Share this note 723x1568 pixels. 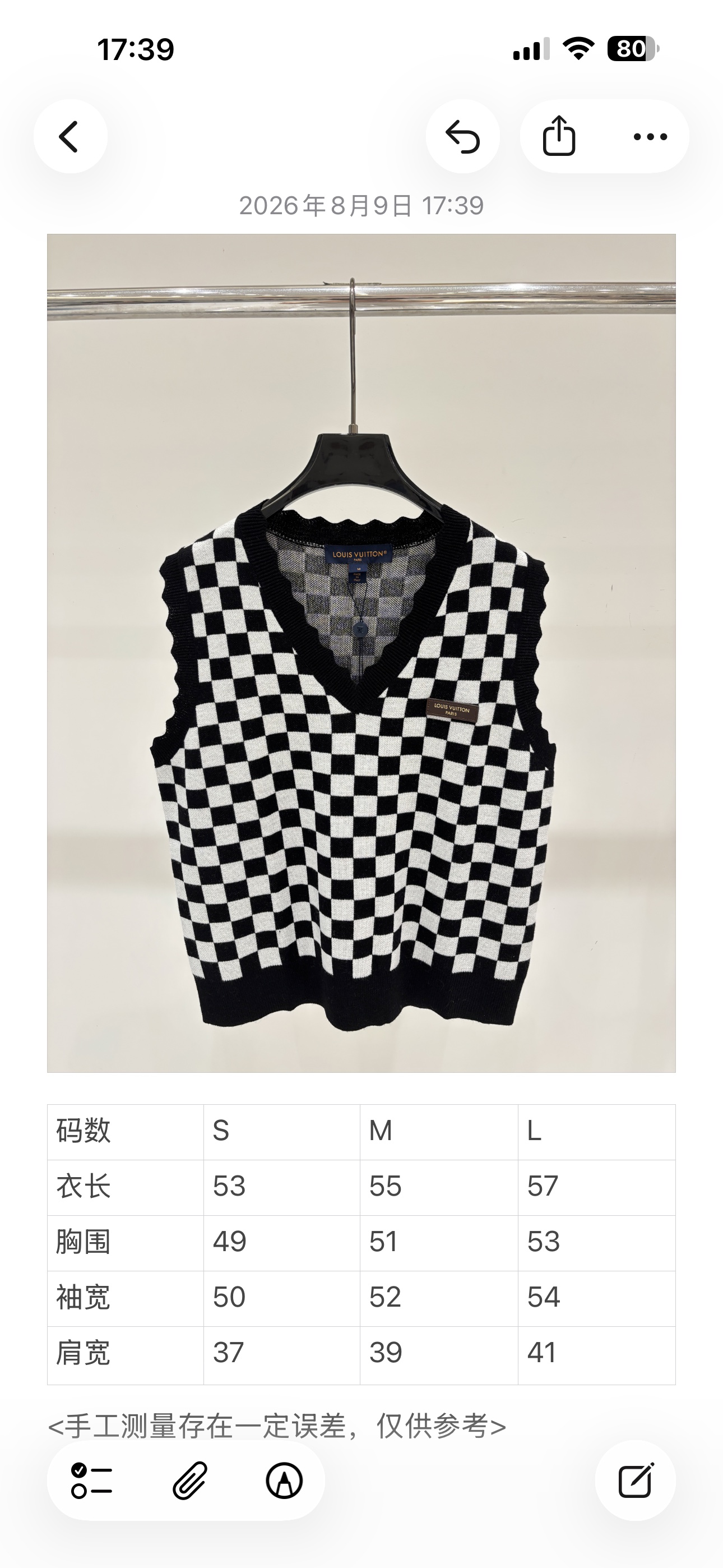[x=559, y=136]
